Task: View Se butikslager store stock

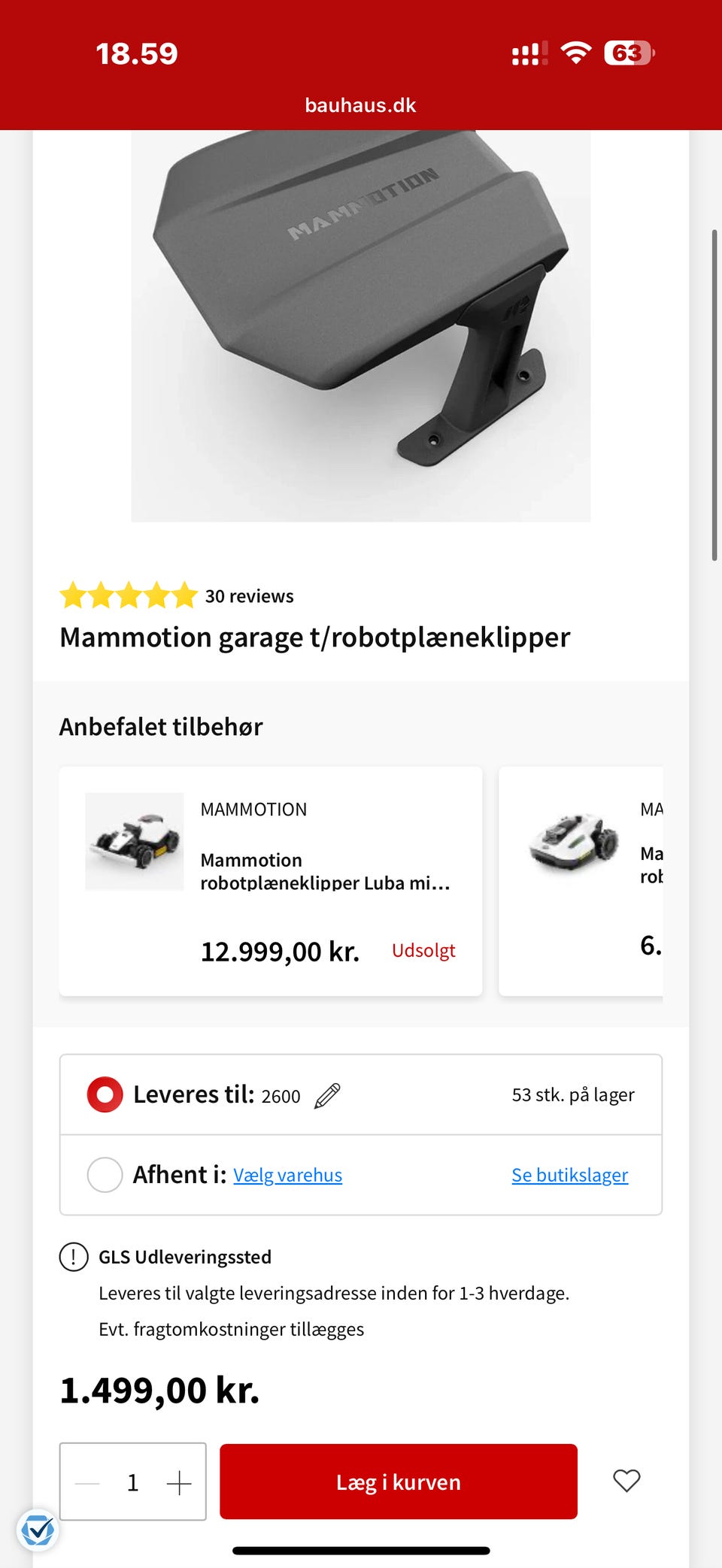Action: (x=569, y=1174)
